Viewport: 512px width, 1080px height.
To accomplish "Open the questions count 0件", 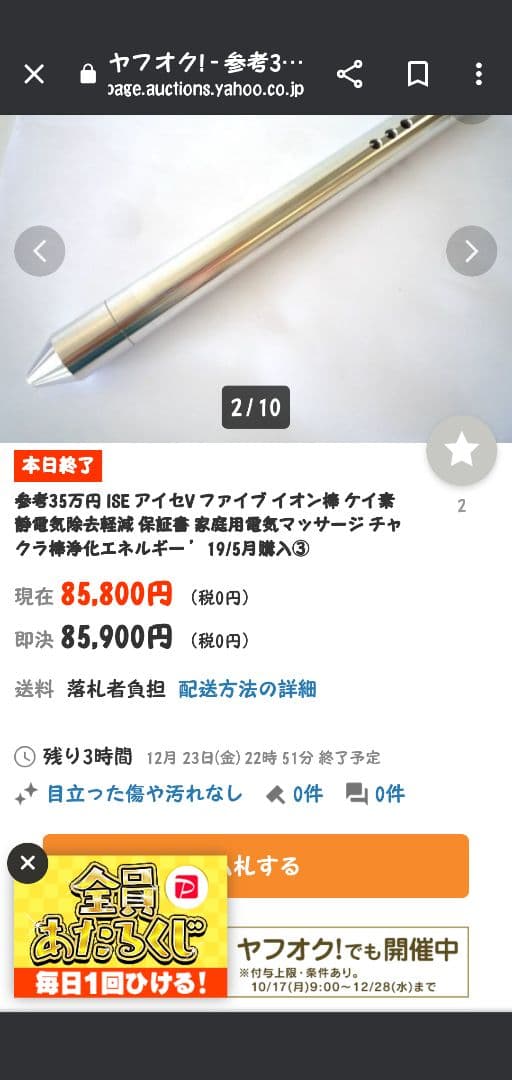I will click(376, 794).
